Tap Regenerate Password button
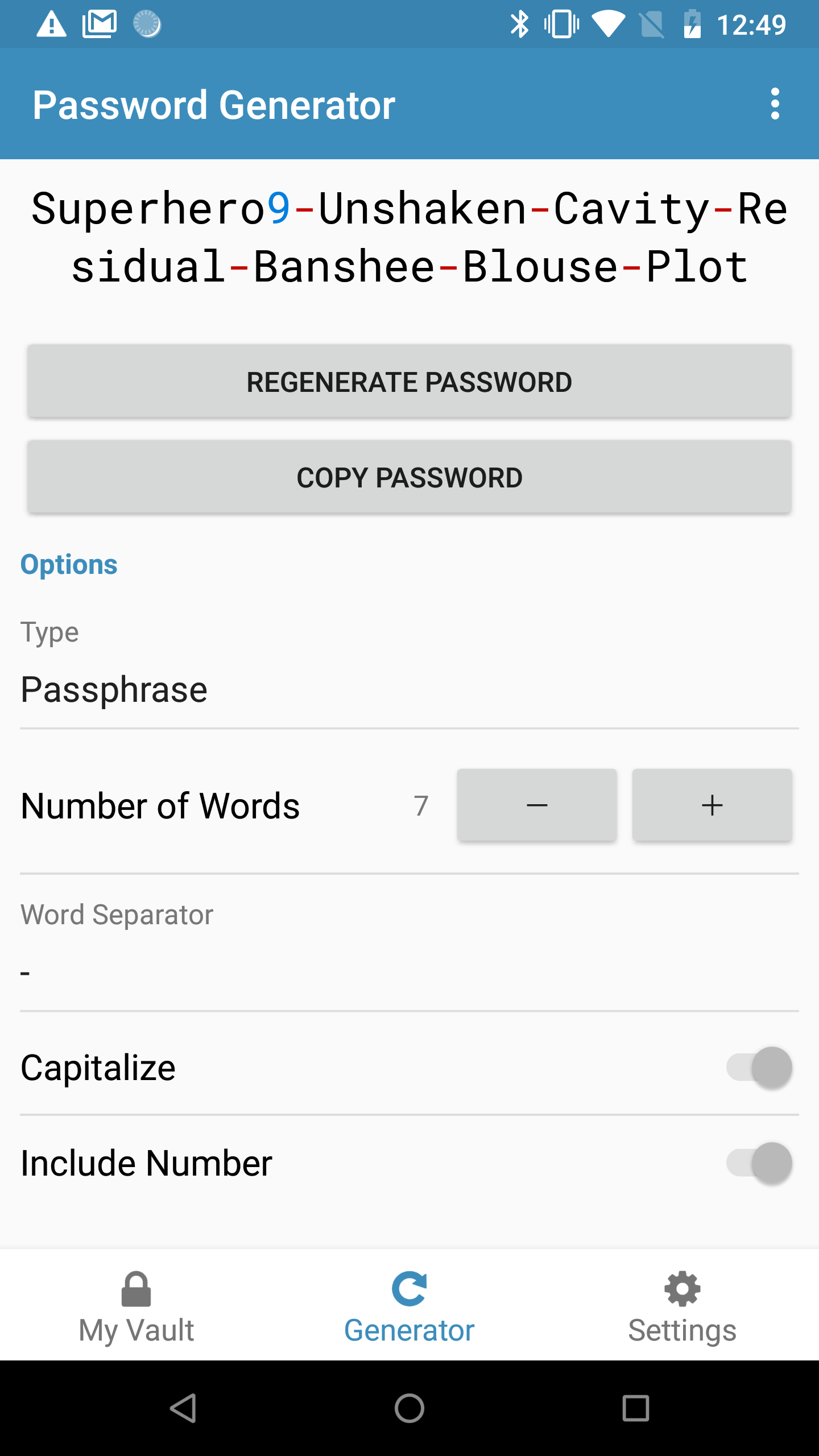 click(x=409, y=382)
